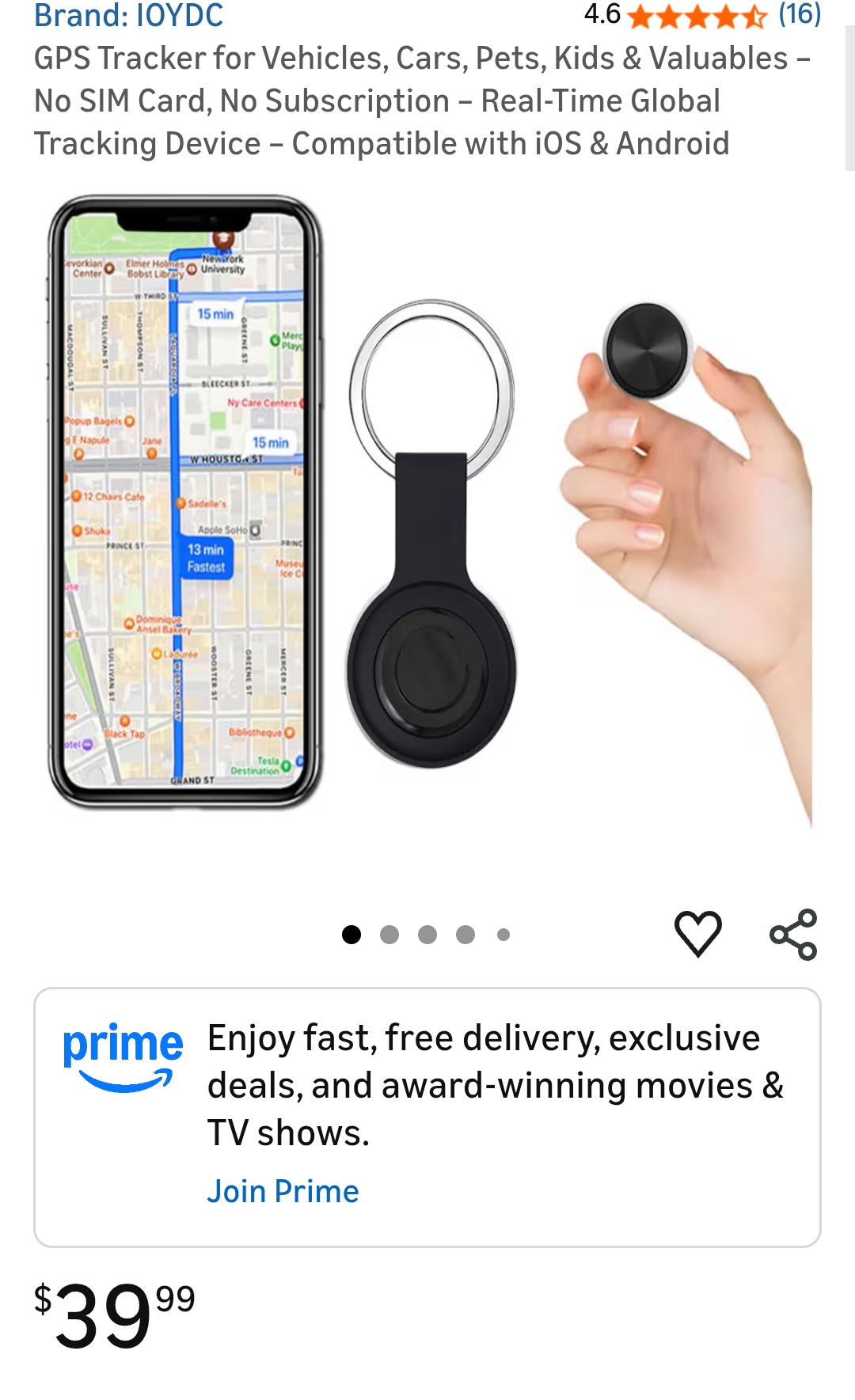Tap the Join Prime link
The image size is (855, 1400).
click(x=283, y=1191)
